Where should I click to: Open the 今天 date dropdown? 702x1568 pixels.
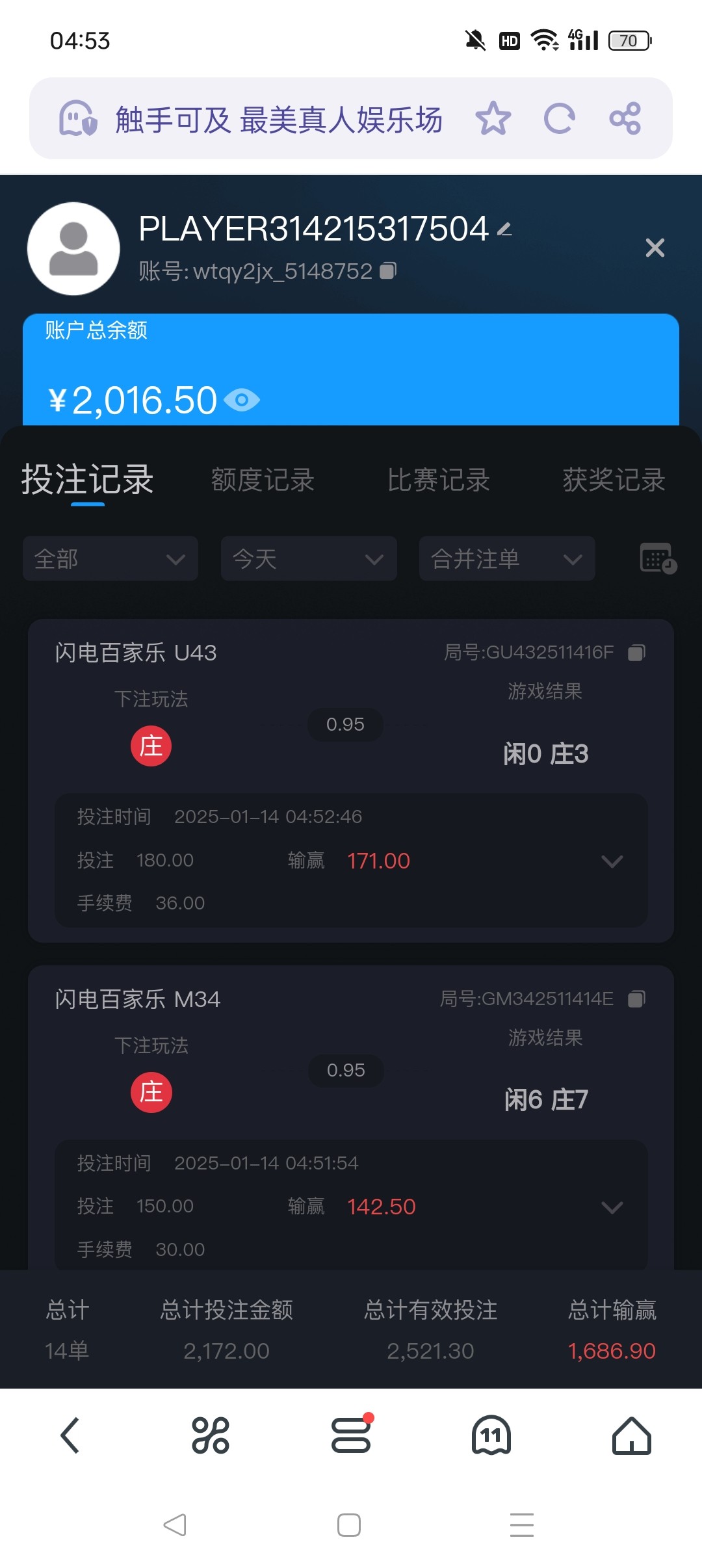[x=309, y=558]
